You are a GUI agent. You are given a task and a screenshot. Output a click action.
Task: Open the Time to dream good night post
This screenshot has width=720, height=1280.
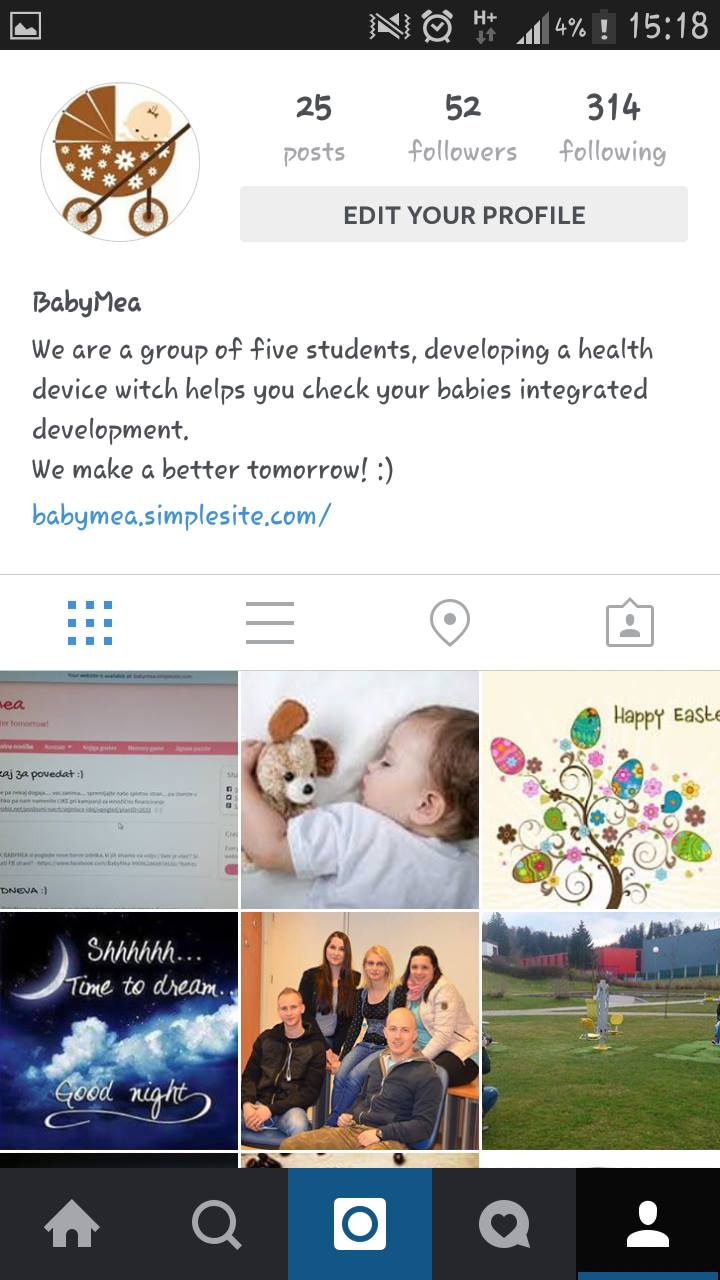[x=118, y=1030]
